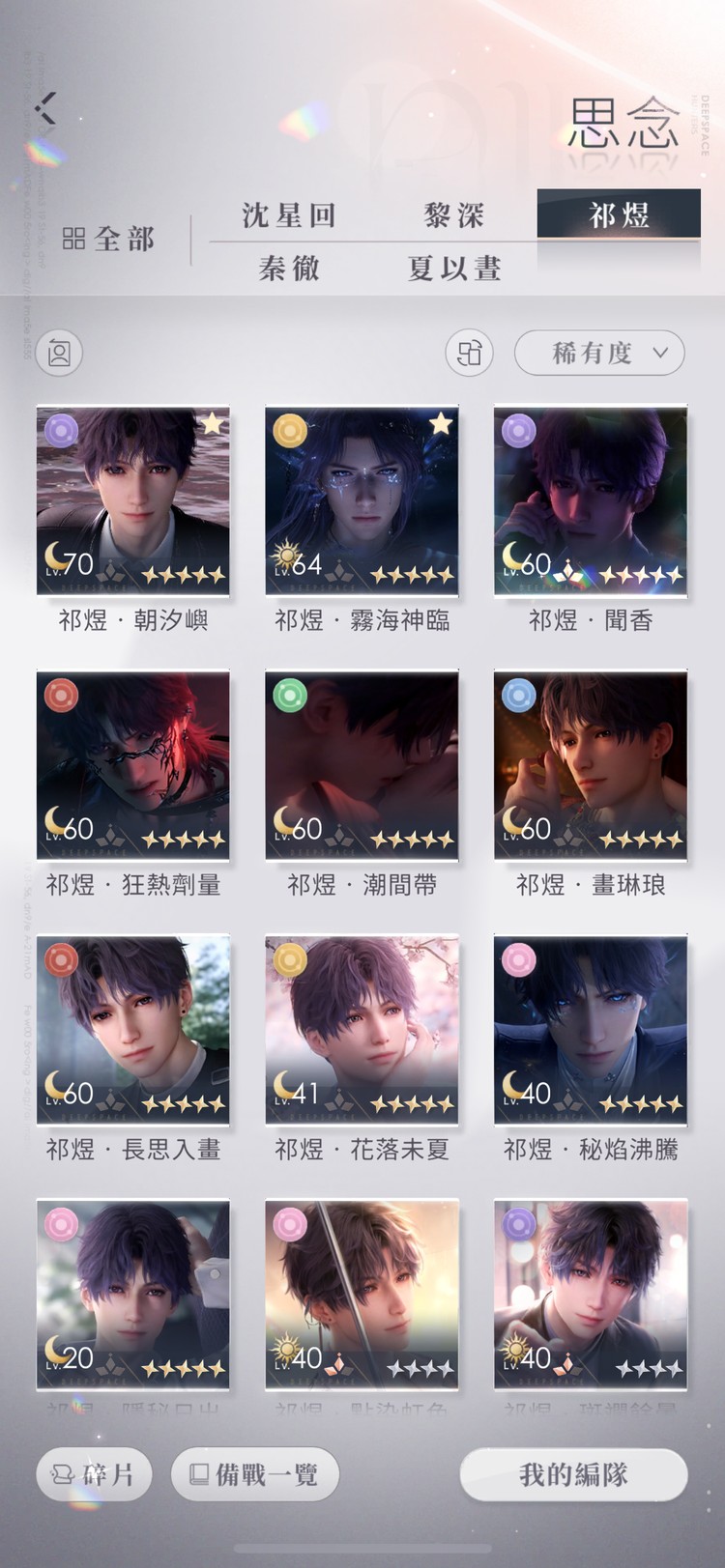Select the 沈星回 tab
Screen dimensions: 725x1568
click(289, 214)
